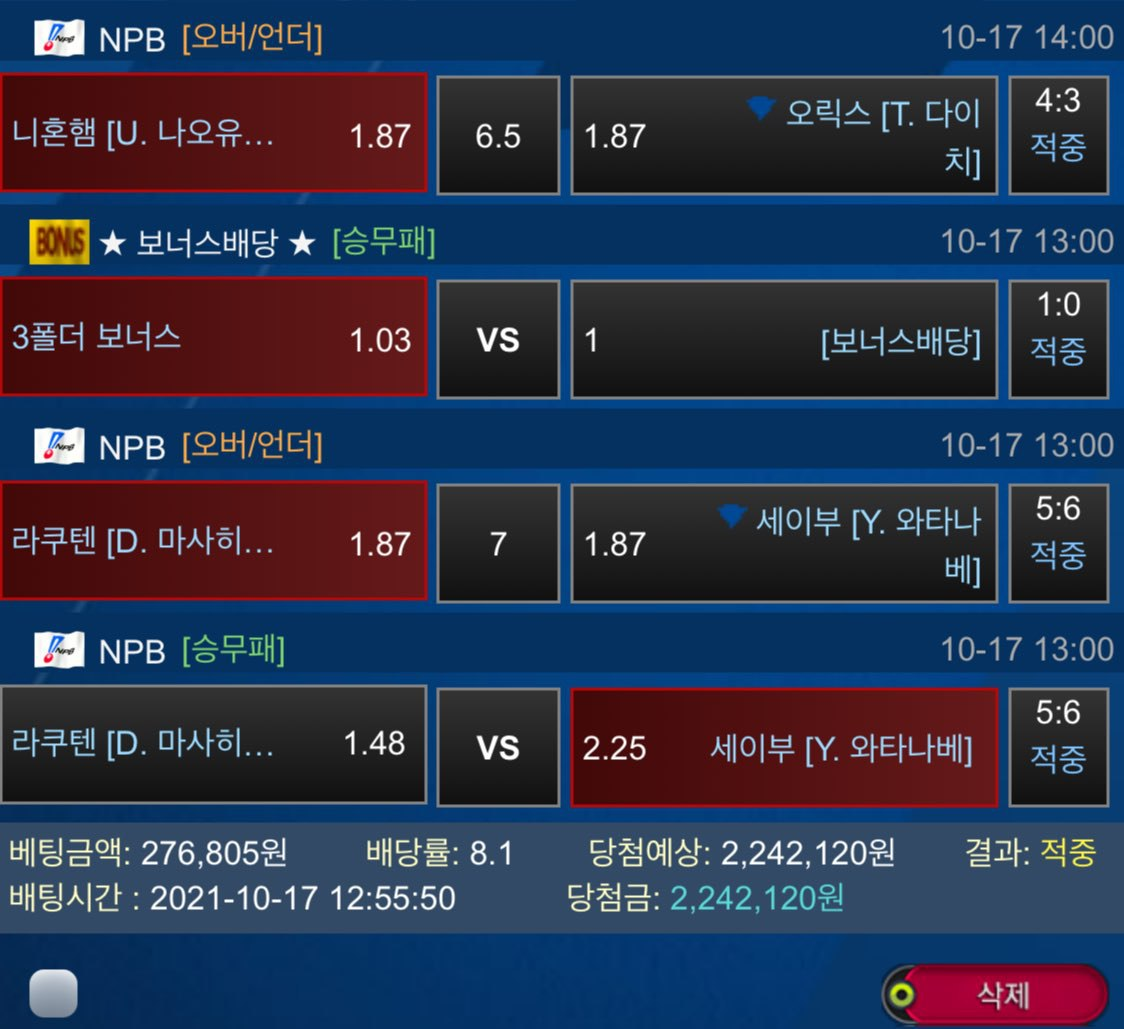Tick the bet slip selection checkbox
The image size is (1124, 1029).
[x=54, y=992]
